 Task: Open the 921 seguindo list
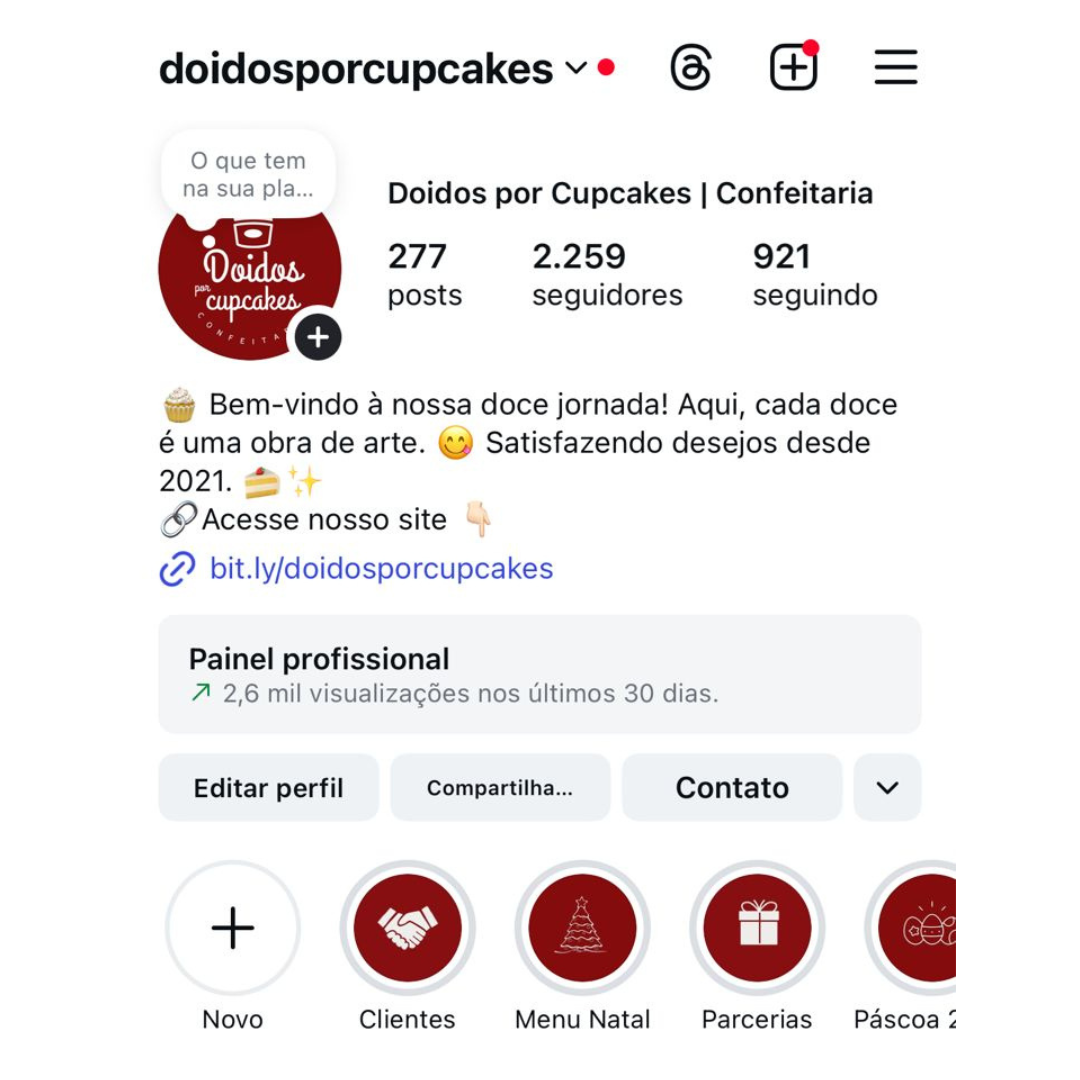[814, 274]
